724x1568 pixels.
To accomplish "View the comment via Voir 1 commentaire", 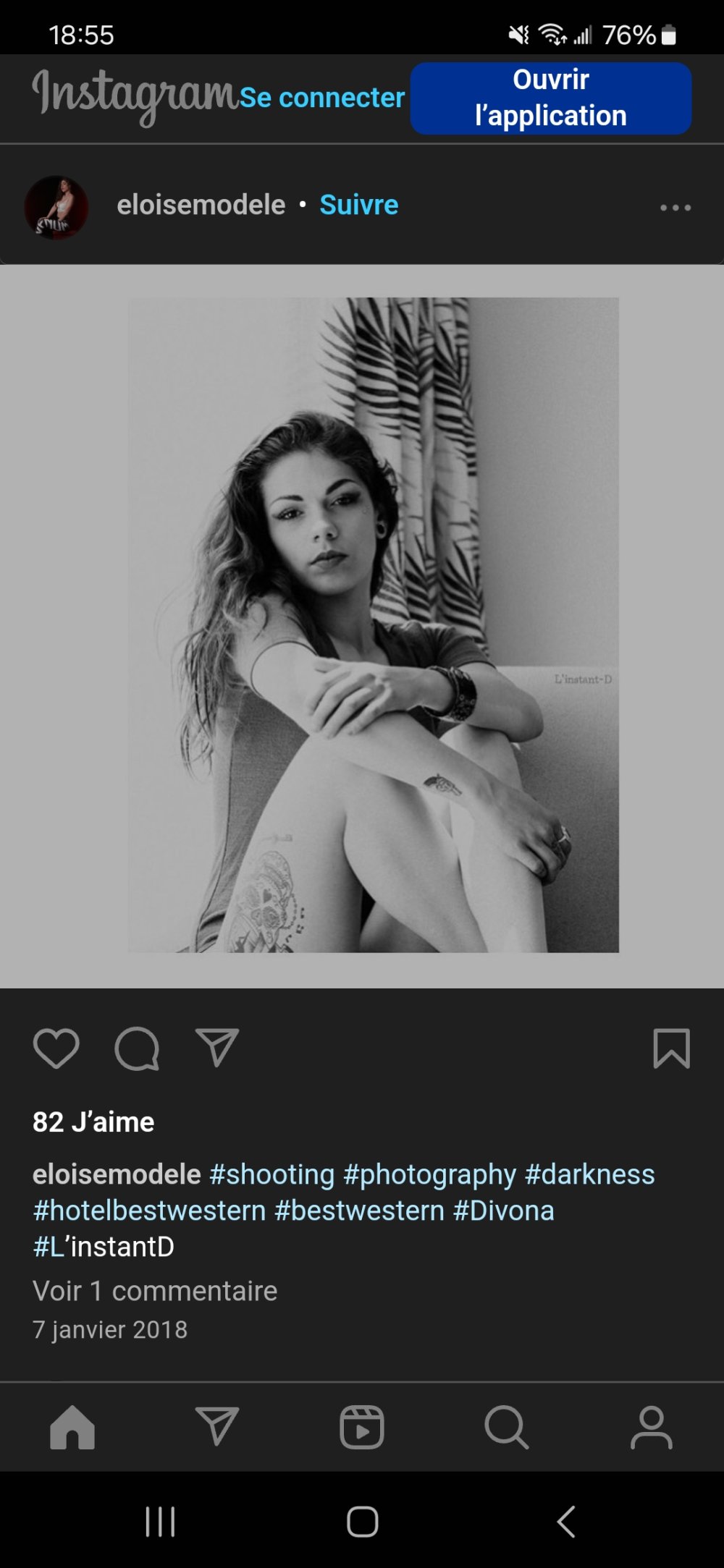I will point(155,1291).
